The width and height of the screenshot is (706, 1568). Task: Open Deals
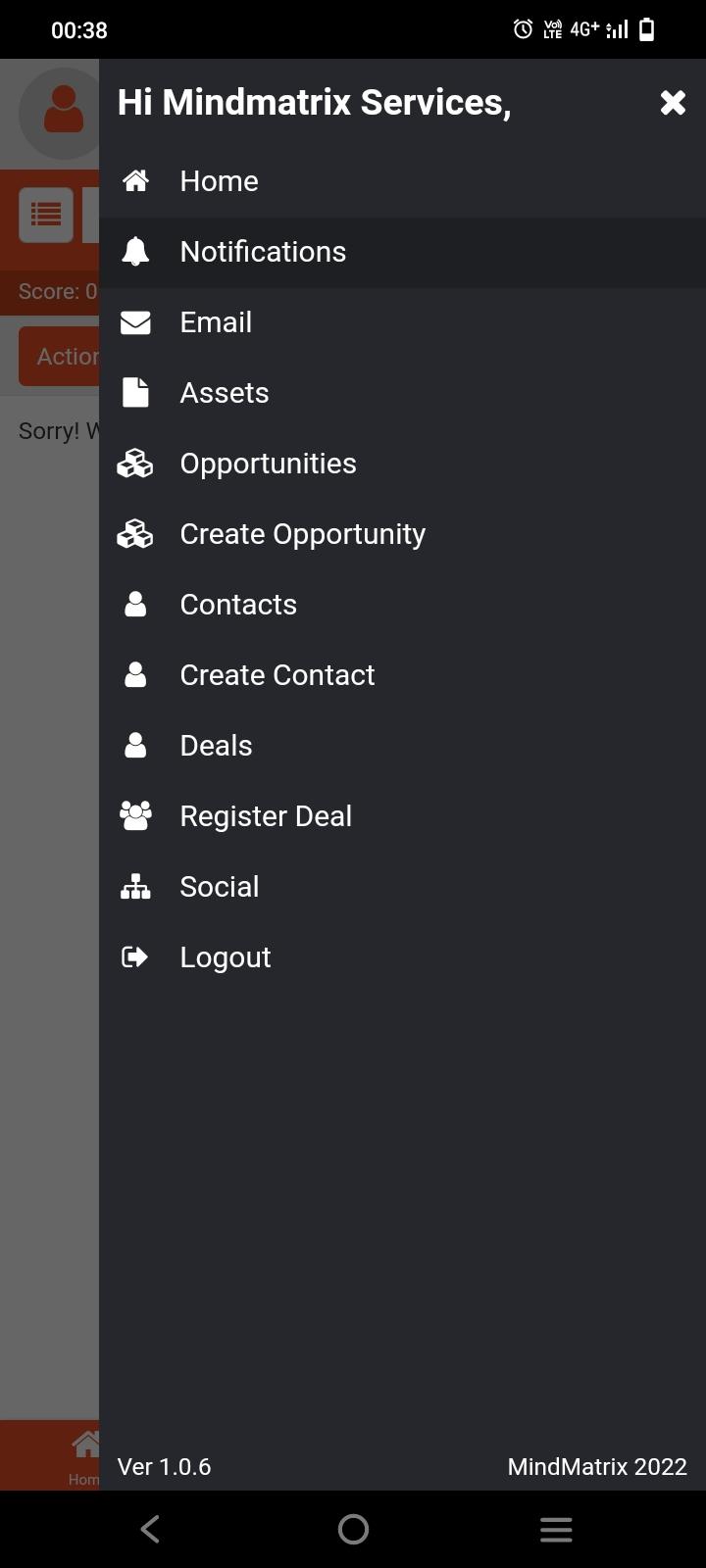click(402, 746)
